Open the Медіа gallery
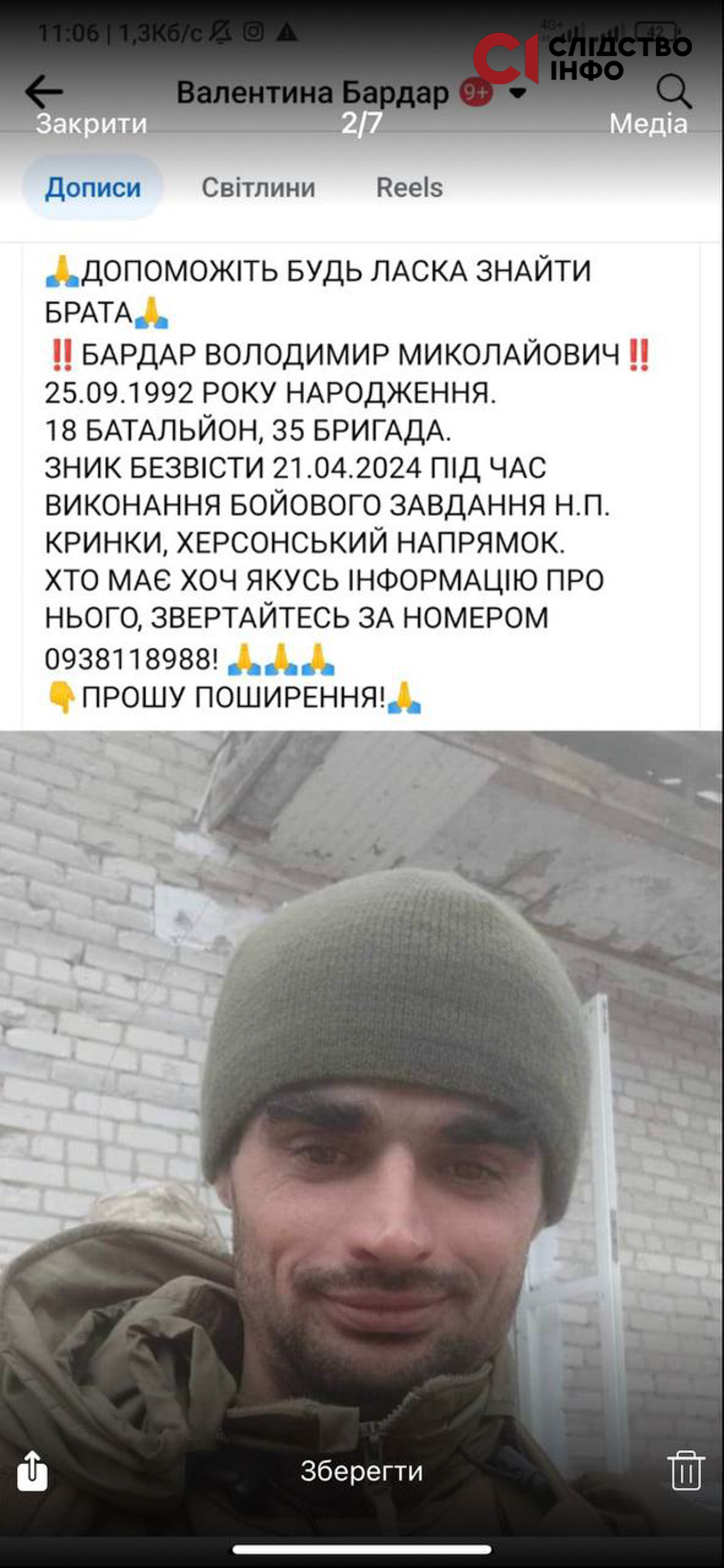Screen dimensions: 724x1568 pyautogui.click(x=647, y=123)
